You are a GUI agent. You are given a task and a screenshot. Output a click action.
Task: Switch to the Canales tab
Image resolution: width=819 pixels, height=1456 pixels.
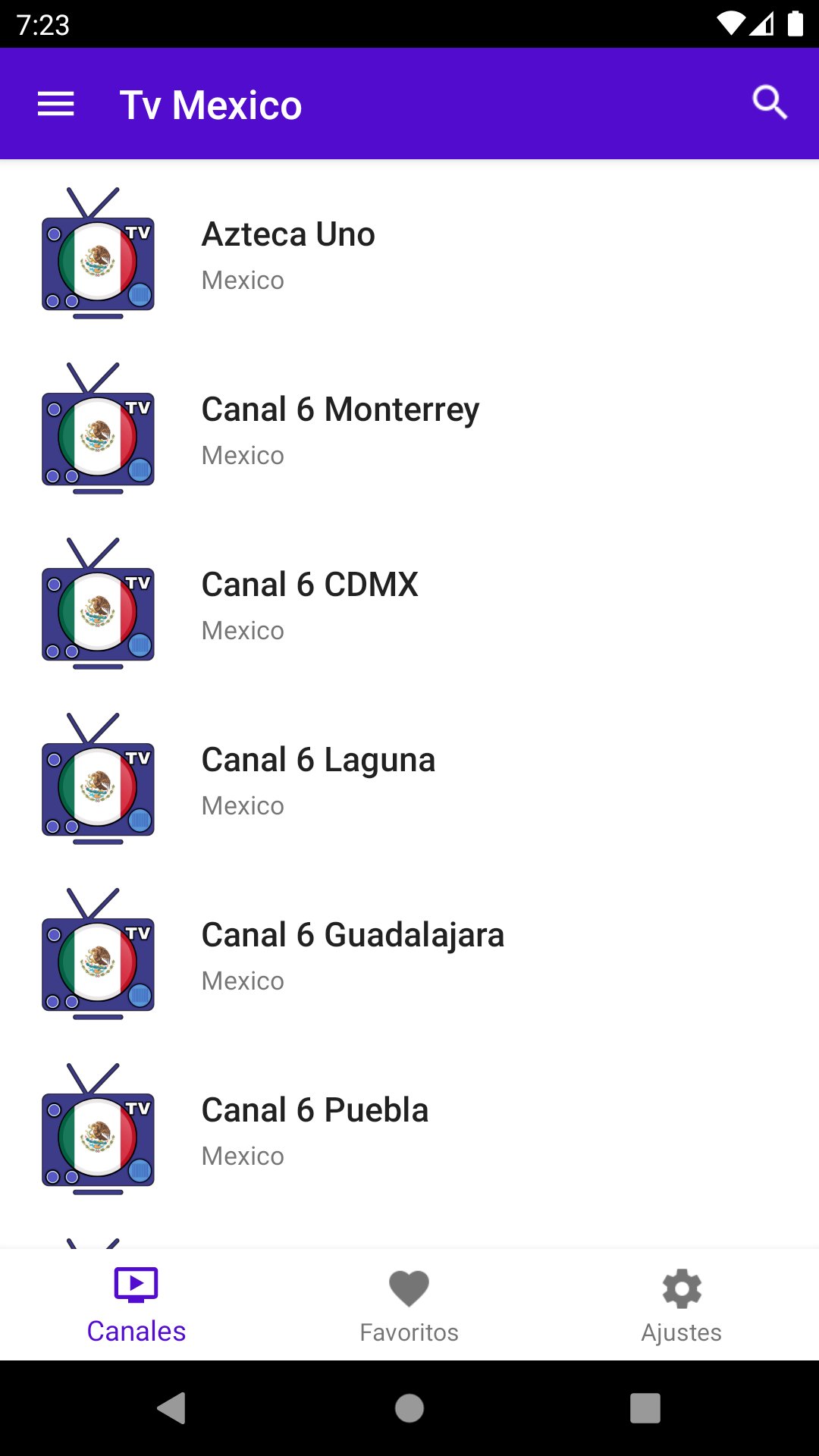136,1304
